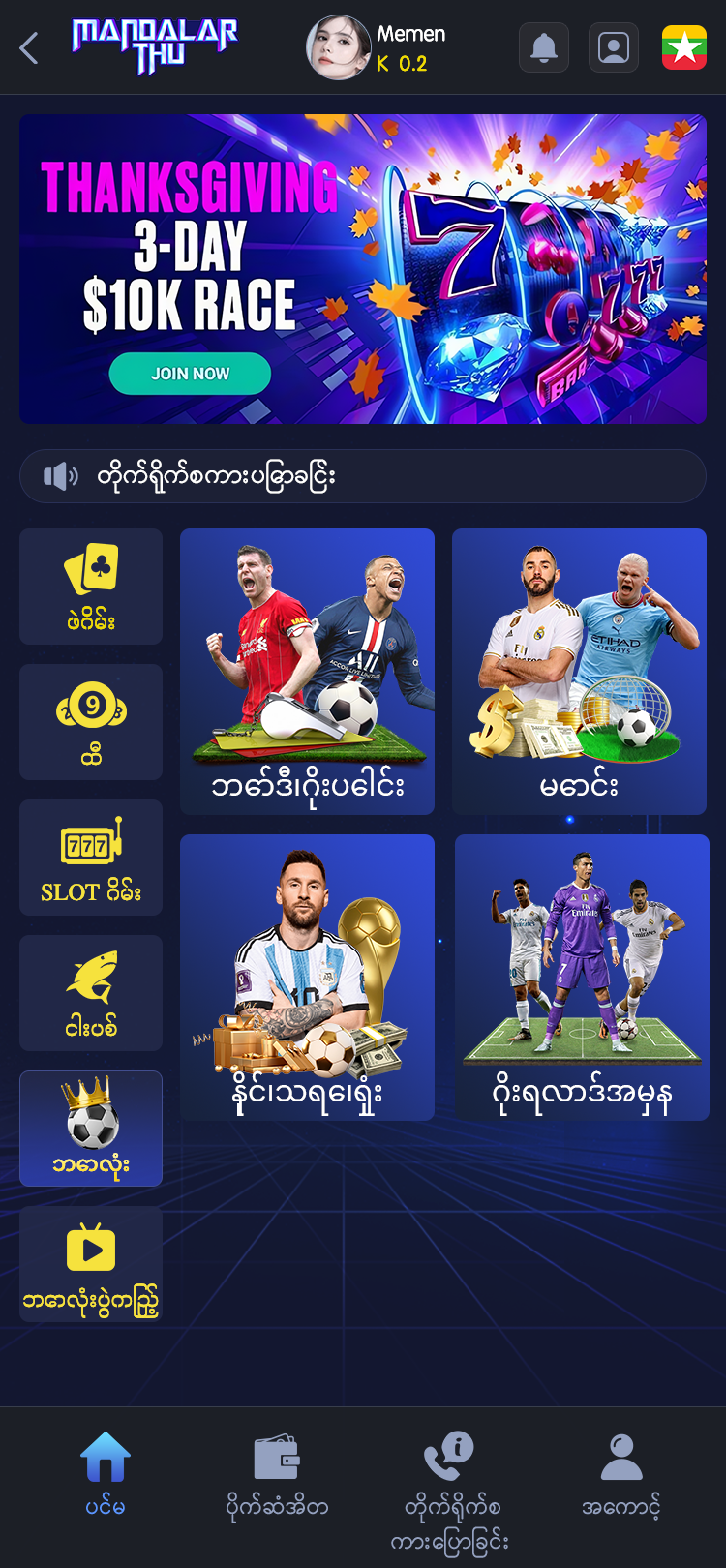Select the ဘောလုံး football category
This screenshot has height=1568, width=726.
coord(91,1129)
